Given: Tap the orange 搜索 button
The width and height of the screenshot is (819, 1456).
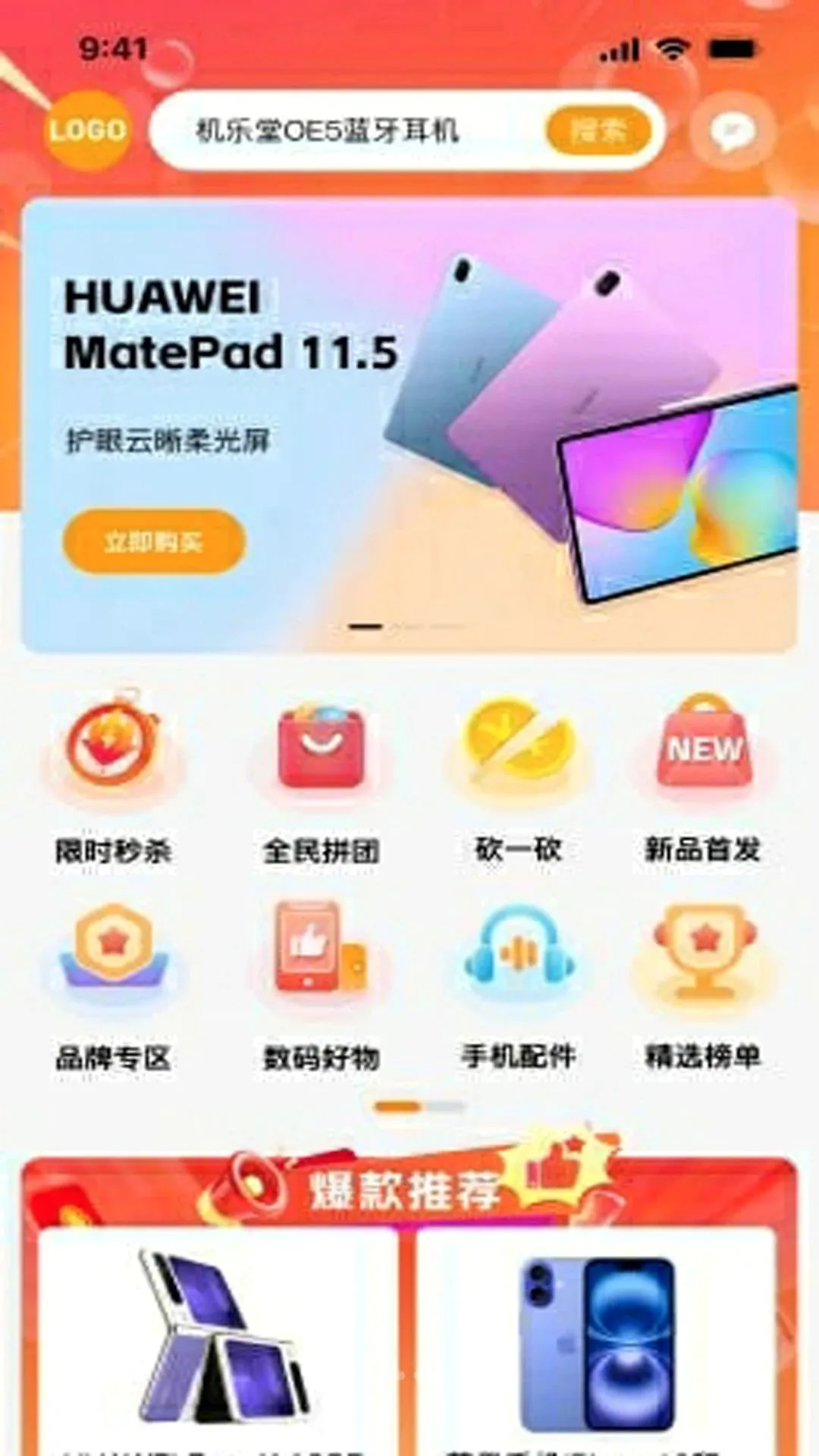Looking at the screenshot, I should pyautogui.click(x=599, y=130).
